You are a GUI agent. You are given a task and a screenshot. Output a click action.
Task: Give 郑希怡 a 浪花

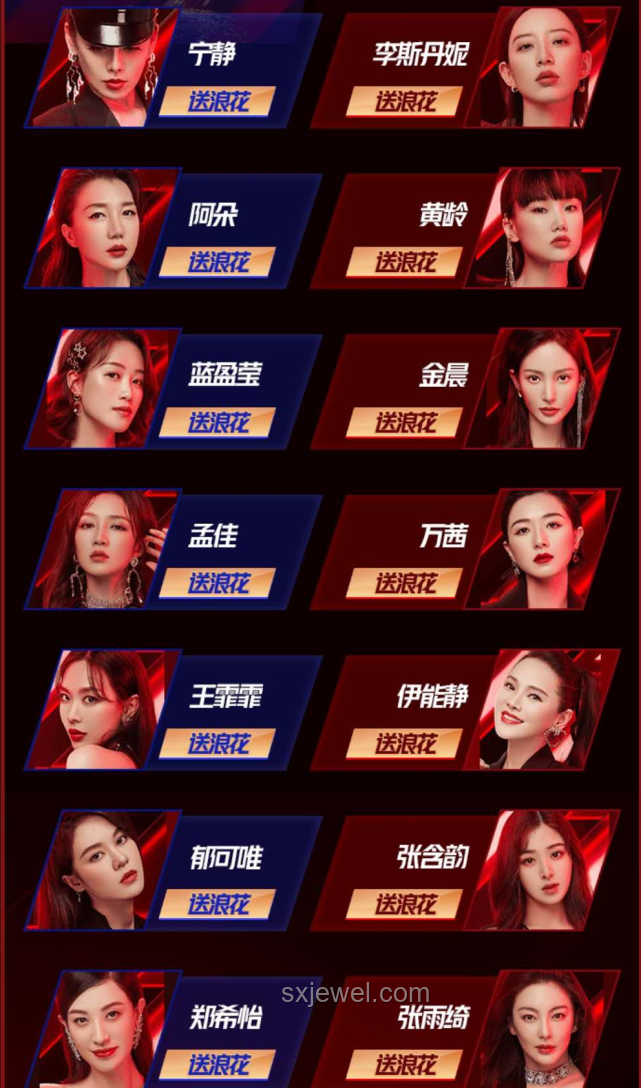(217, 1064)
